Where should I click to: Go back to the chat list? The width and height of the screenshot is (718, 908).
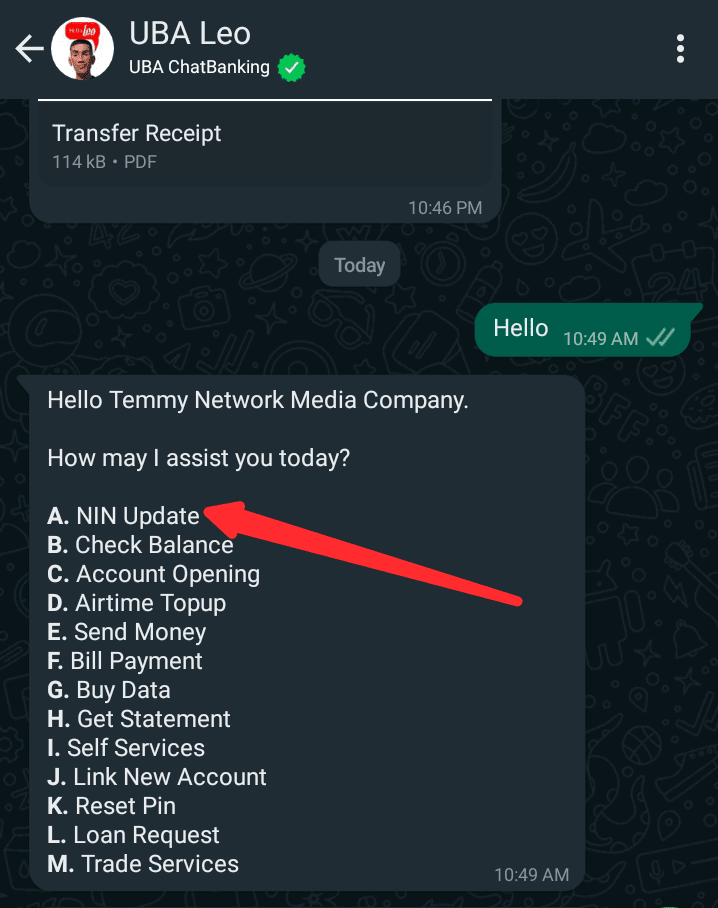tap(28, 49)
